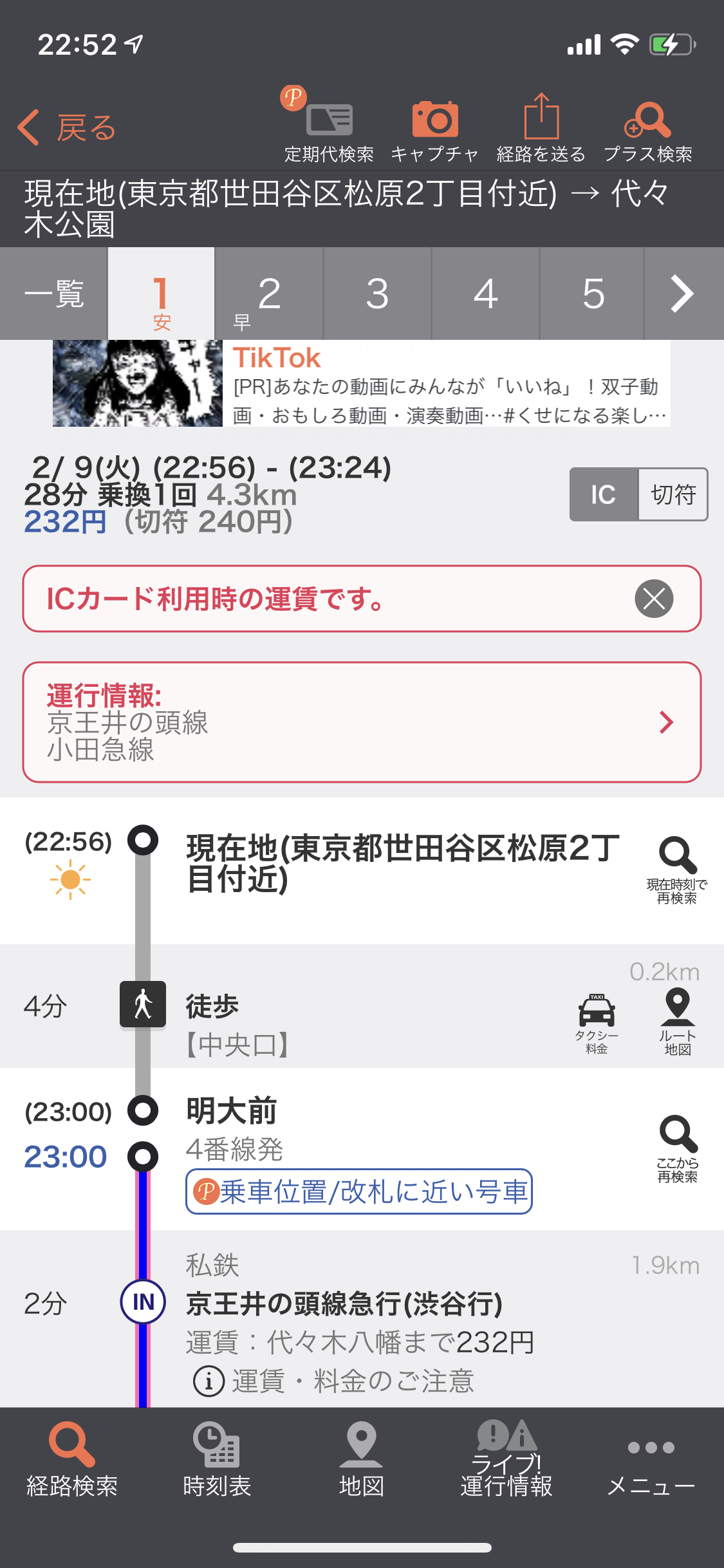Tap 現在時刻で再検索 search icon
The image size is (724, 1568).
677,870
